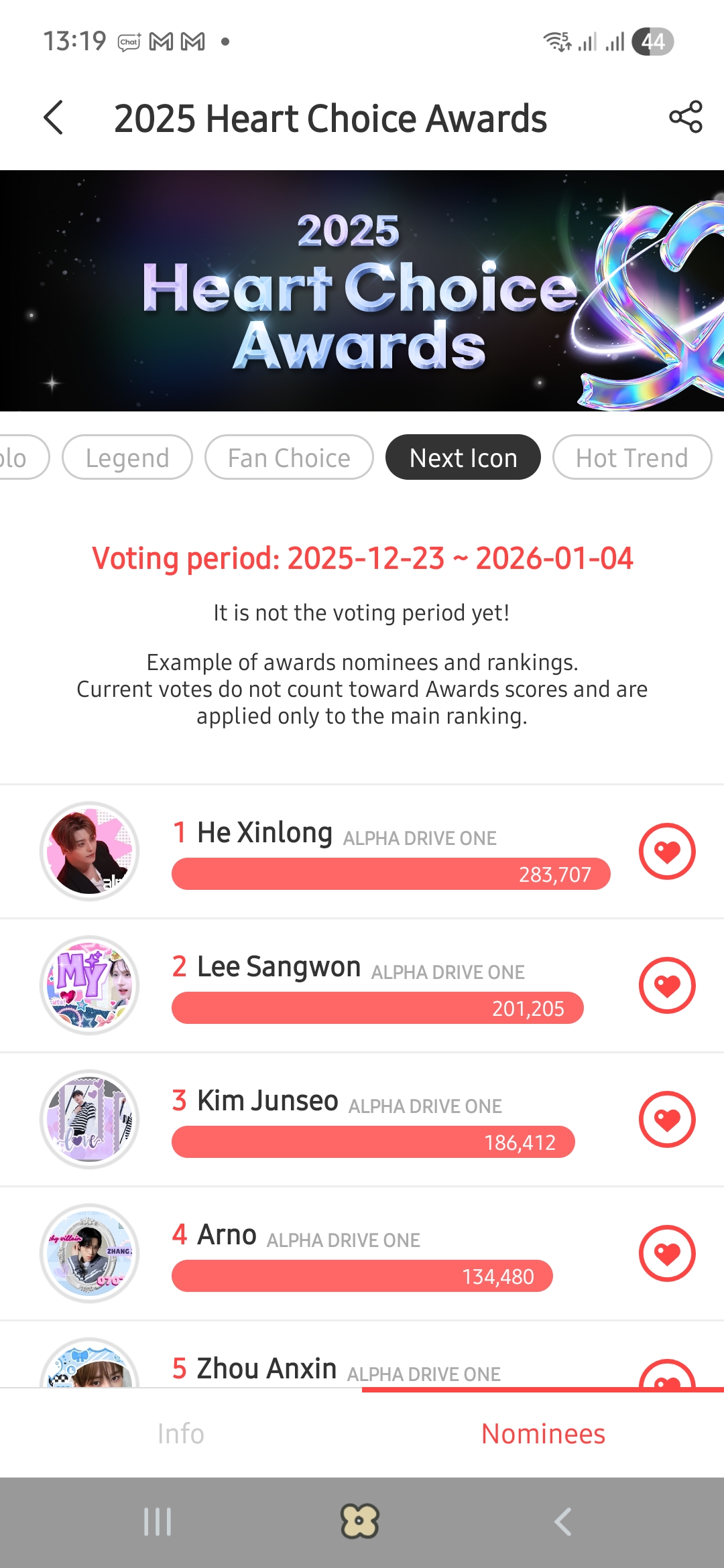This screenshot has height=1568, width=724.
Task: Give a heart to Lee Sangwon
Action: (667, 985)
